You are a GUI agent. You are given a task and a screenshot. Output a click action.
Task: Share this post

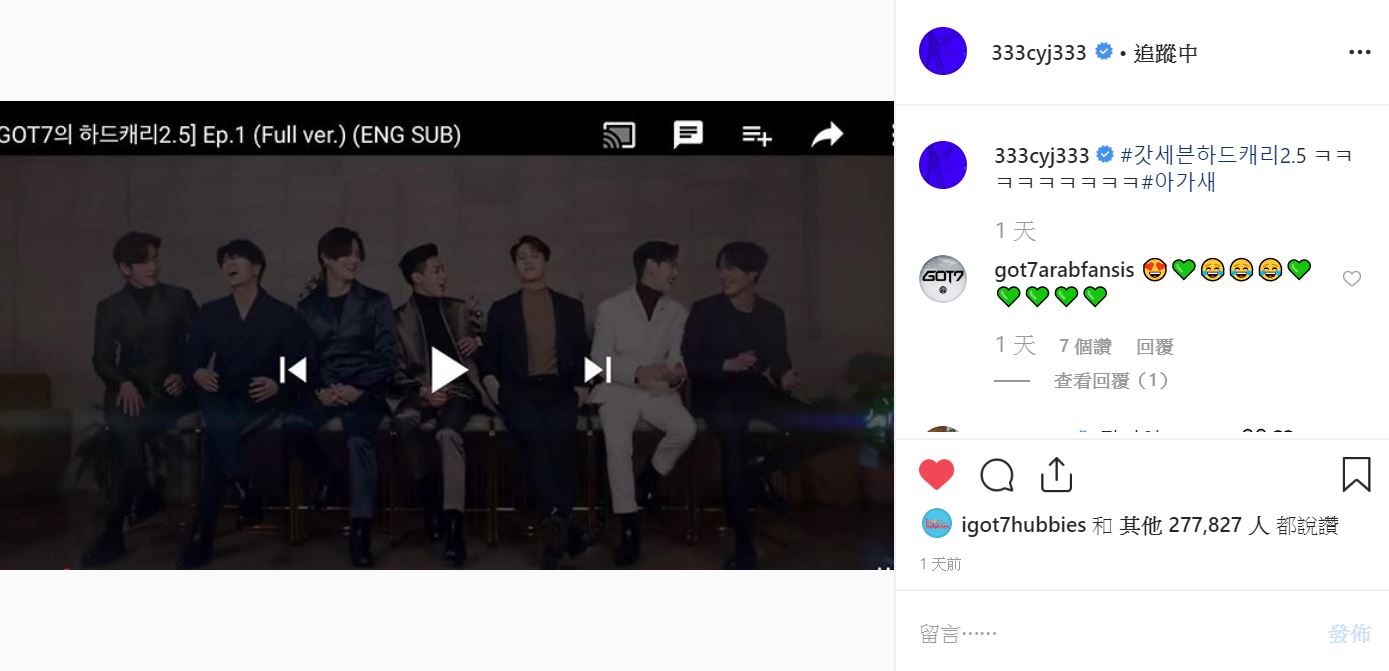1056,475
